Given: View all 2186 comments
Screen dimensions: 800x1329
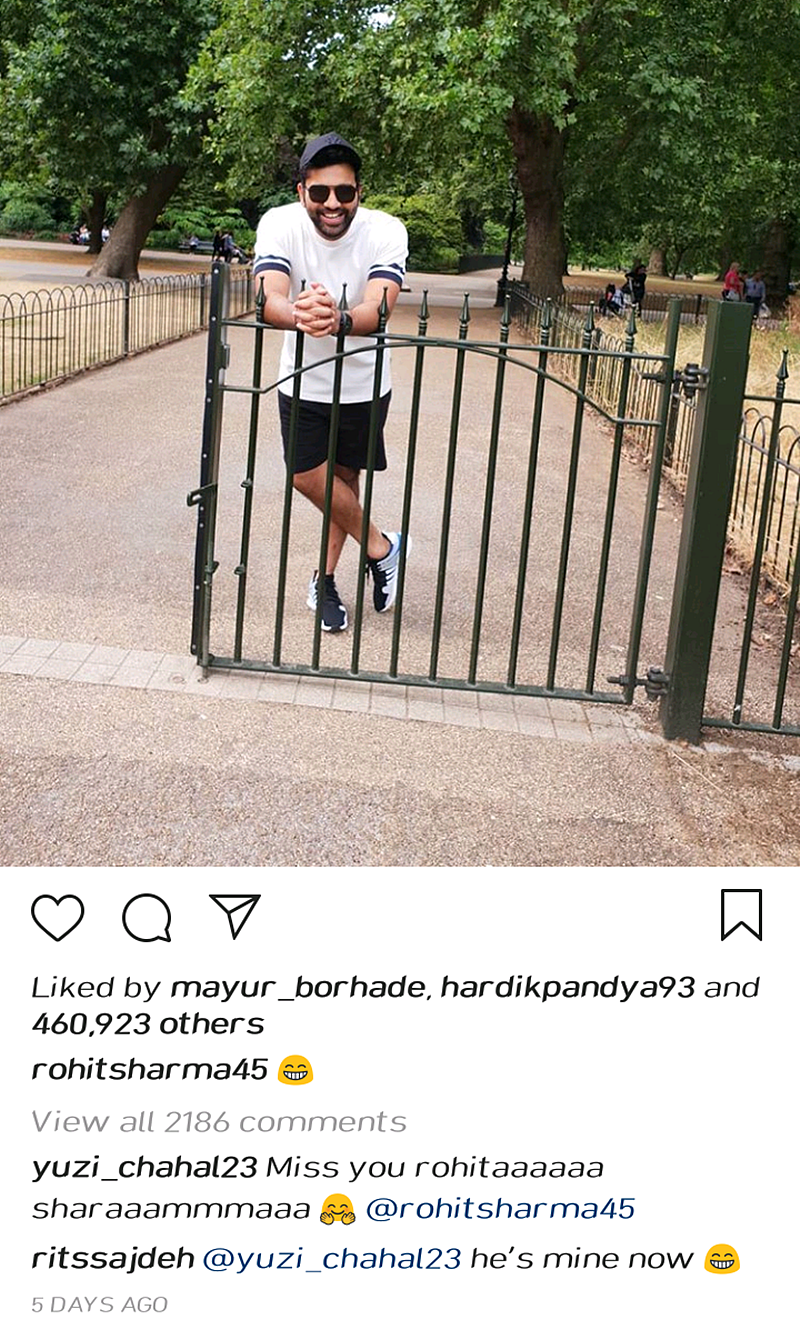Looking at the screenshot, I should coord(219,1122).
